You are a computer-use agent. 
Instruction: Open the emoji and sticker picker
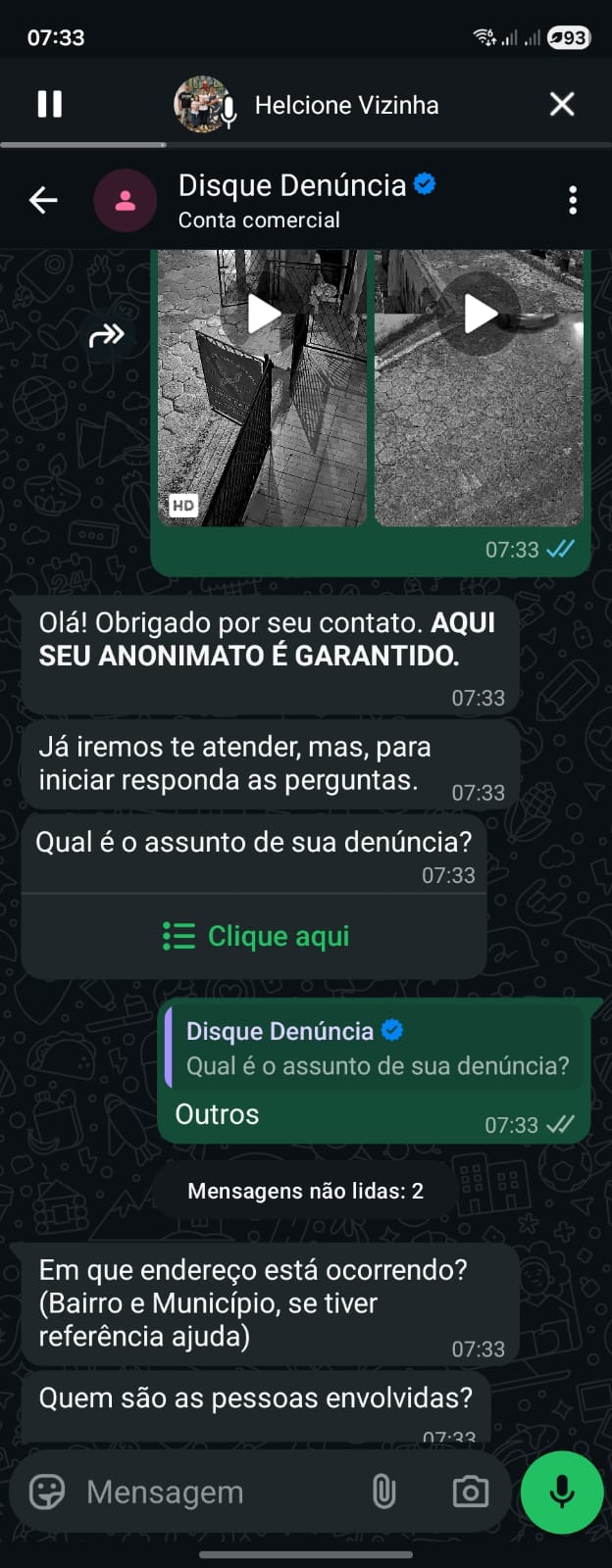point(47,1492)
